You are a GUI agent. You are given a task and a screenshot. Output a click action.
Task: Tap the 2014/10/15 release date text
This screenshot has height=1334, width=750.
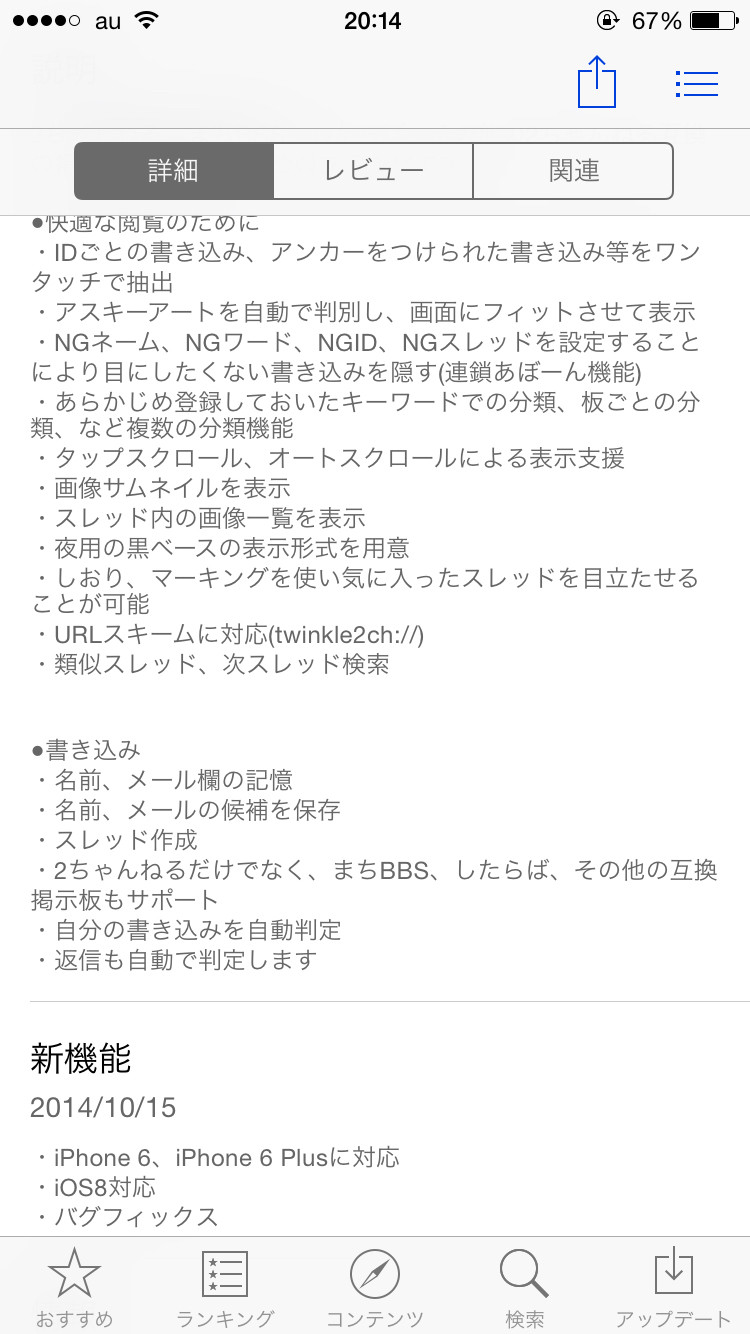pos(104,1109)
